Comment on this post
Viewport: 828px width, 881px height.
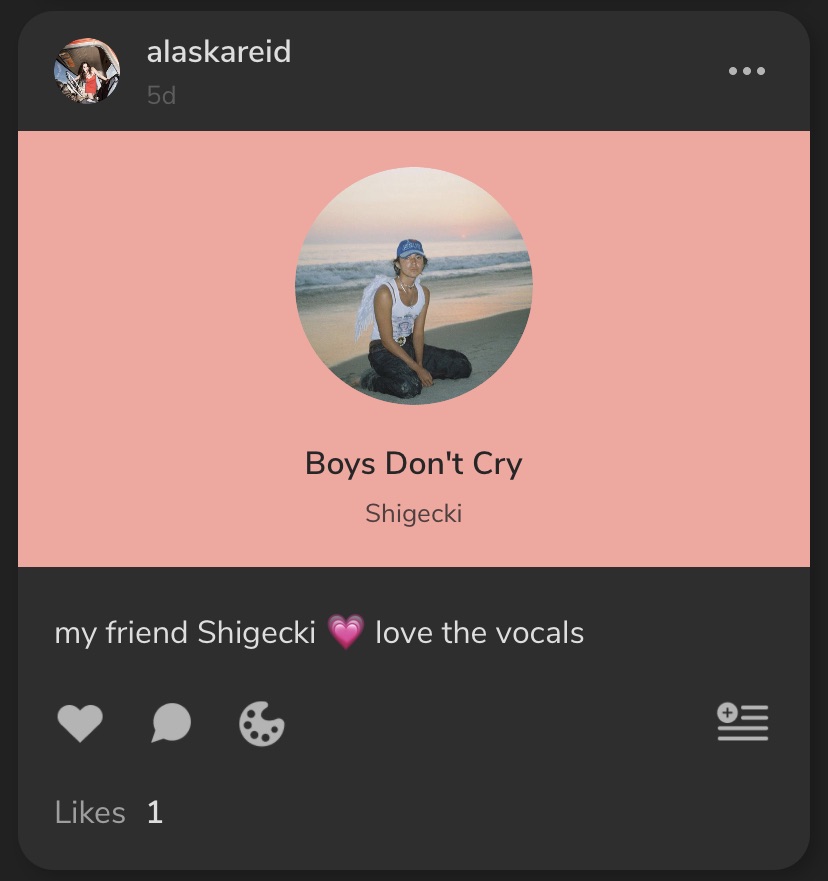tap(171, 722)
